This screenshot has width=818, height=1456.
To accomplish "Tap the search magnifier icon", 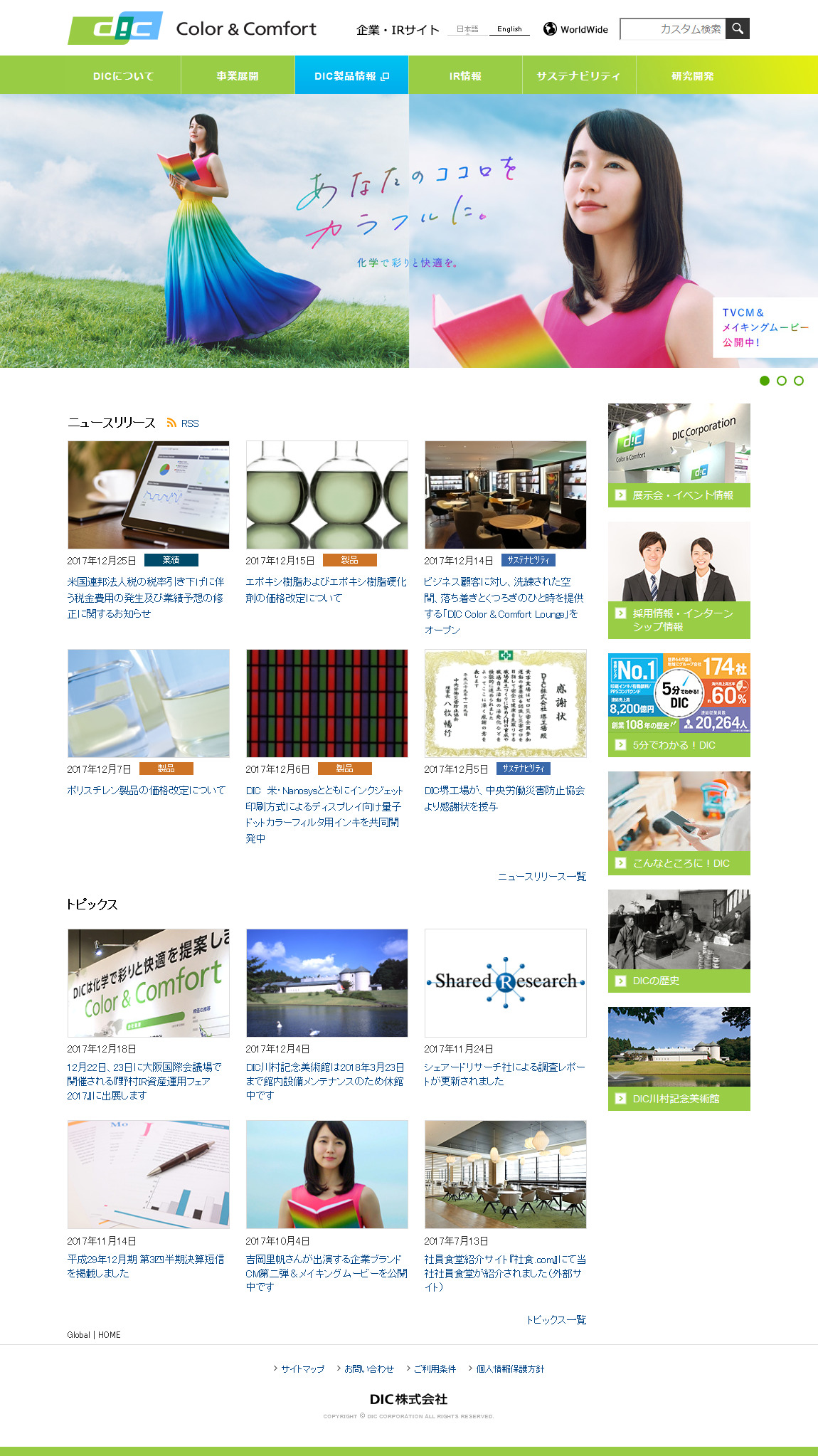I will pyautogui.click(x=738, y=29).
